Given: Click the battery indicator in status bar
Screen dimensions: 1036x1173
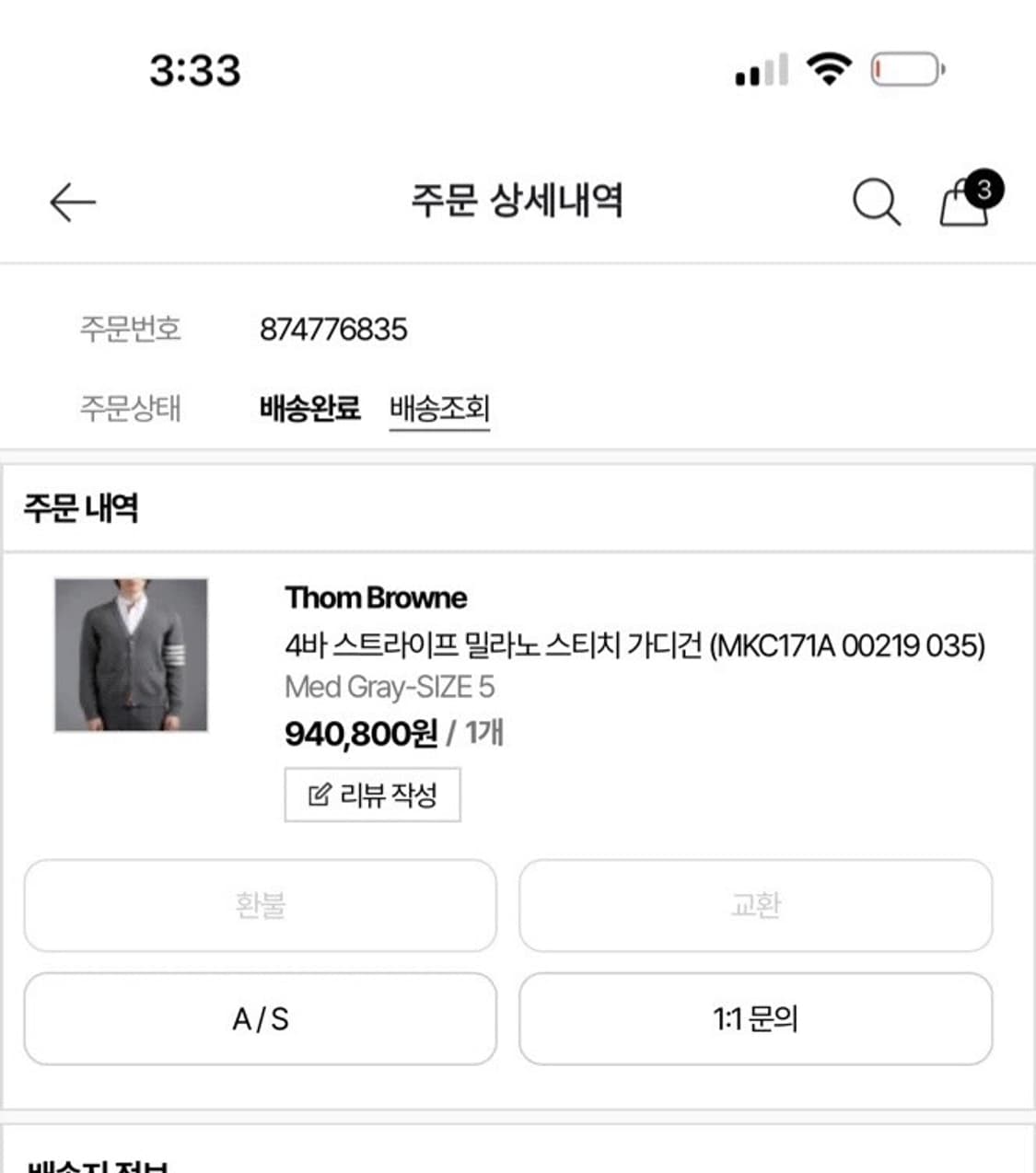Looking at the screenshot, I should tap(903, 68).
